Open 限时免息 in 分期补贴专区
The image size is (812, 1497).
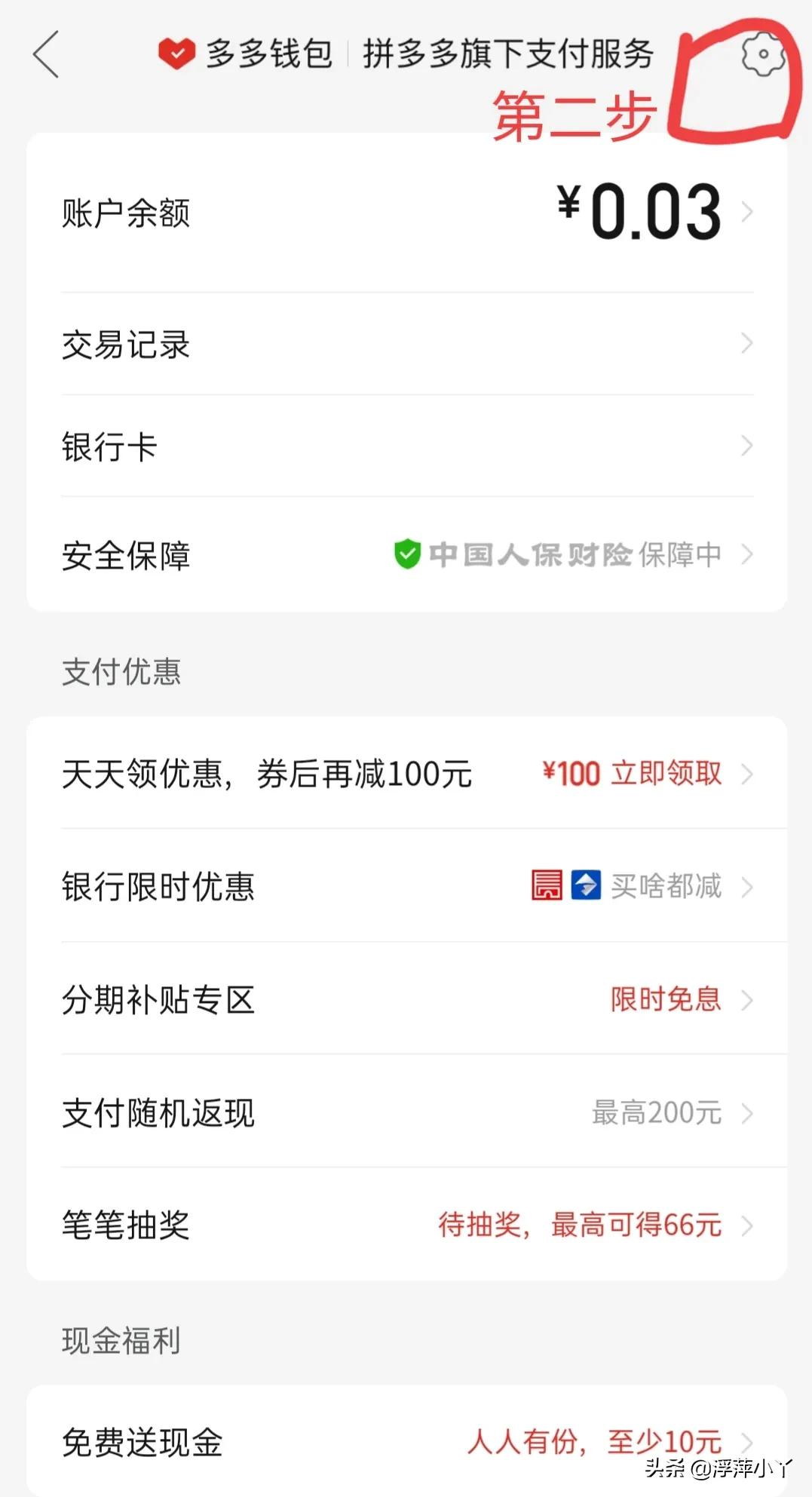point(665,1001)
